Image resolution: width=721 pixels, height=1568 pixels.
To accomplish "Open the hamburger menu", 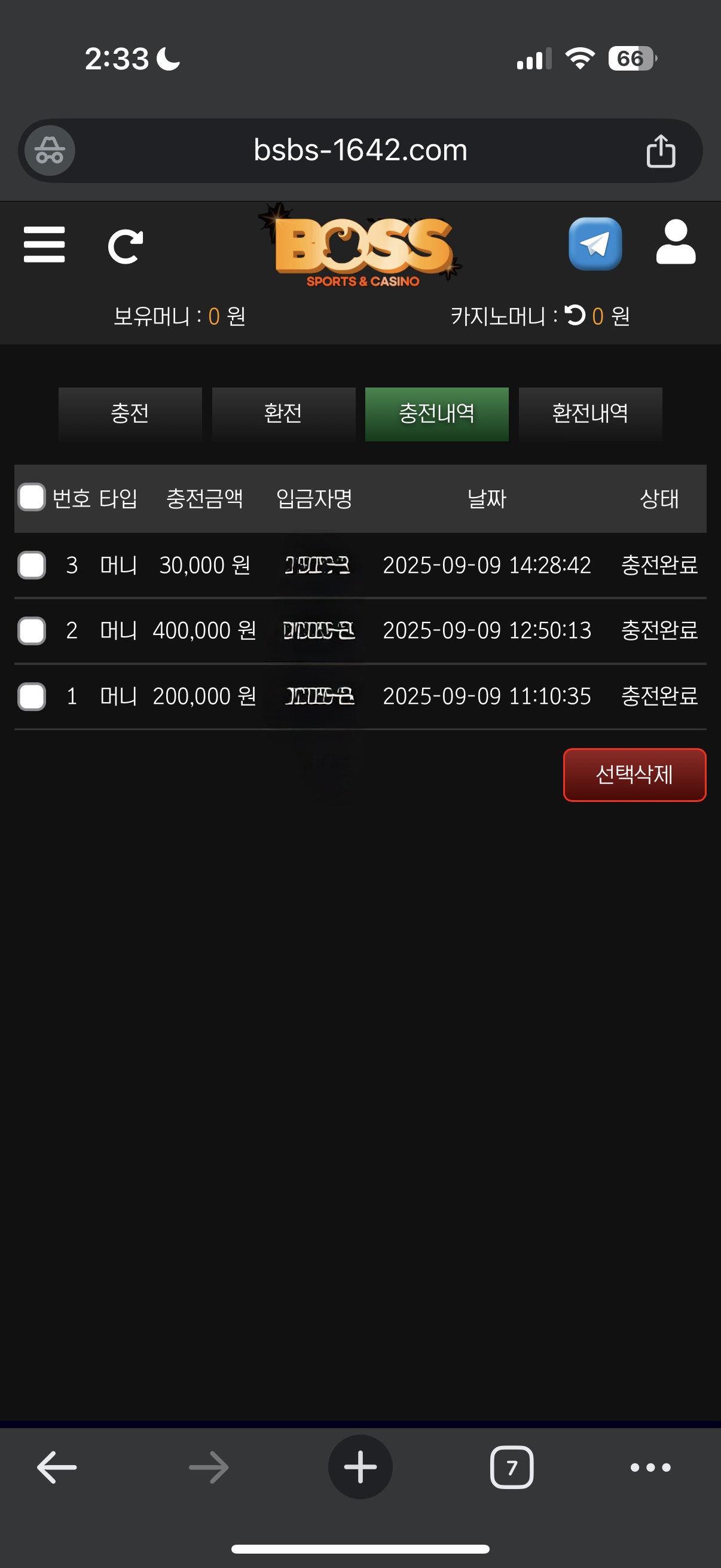I will point(44,245).
